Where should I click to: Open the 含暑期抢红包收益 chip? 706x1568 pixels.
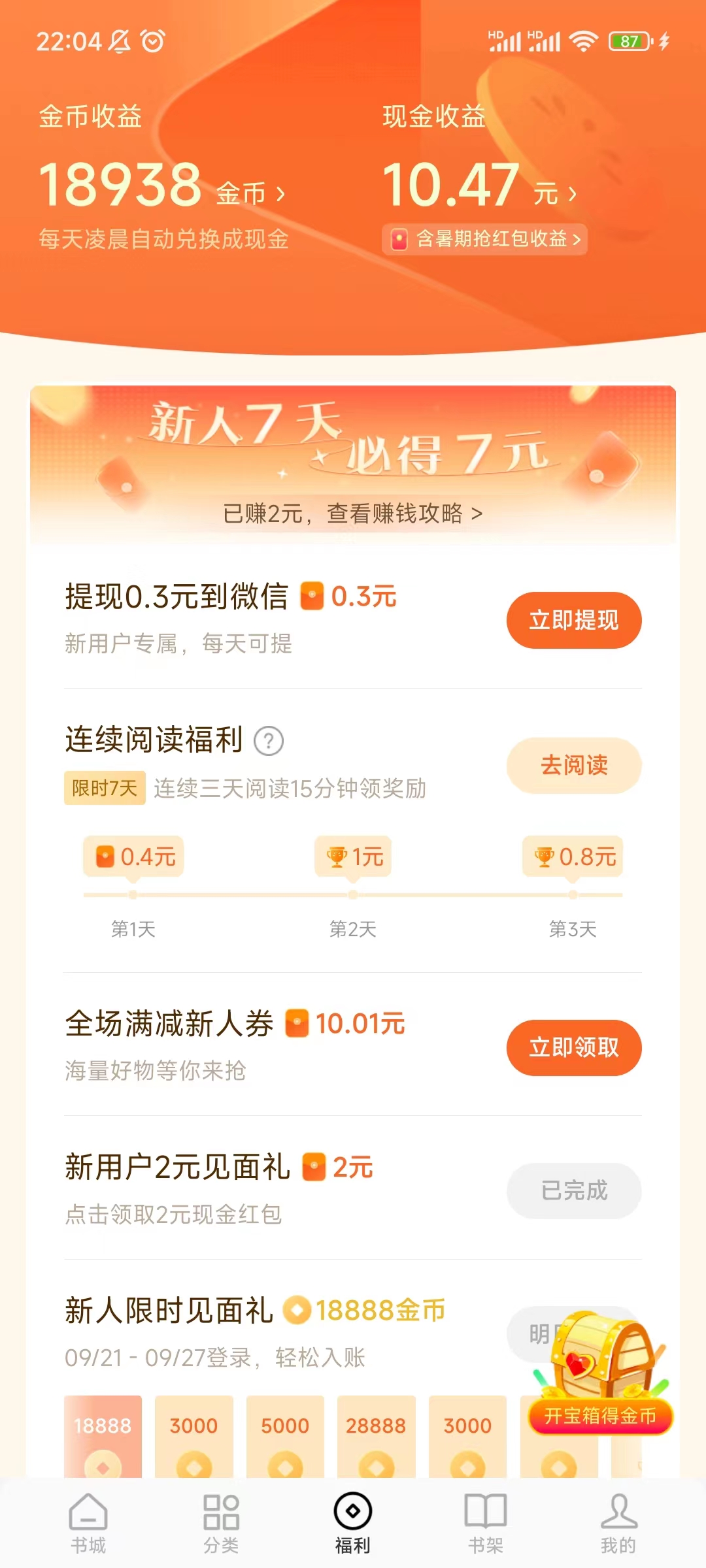(484, 239)
